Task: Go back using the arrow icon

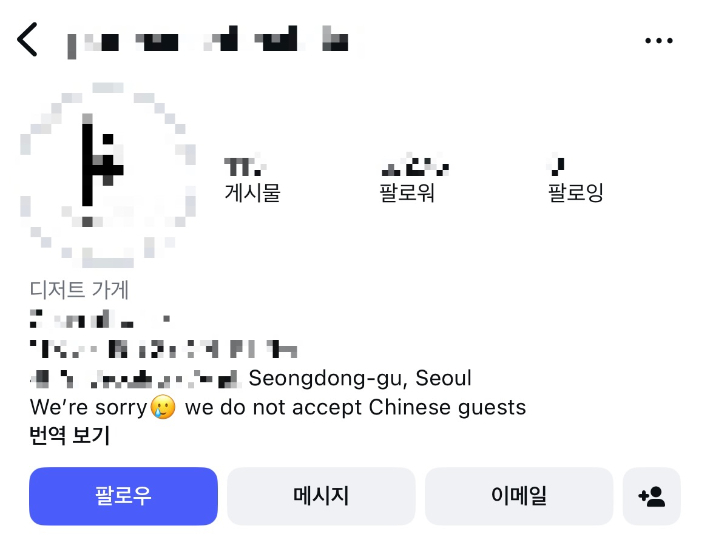Action: [x=28, y=40]
